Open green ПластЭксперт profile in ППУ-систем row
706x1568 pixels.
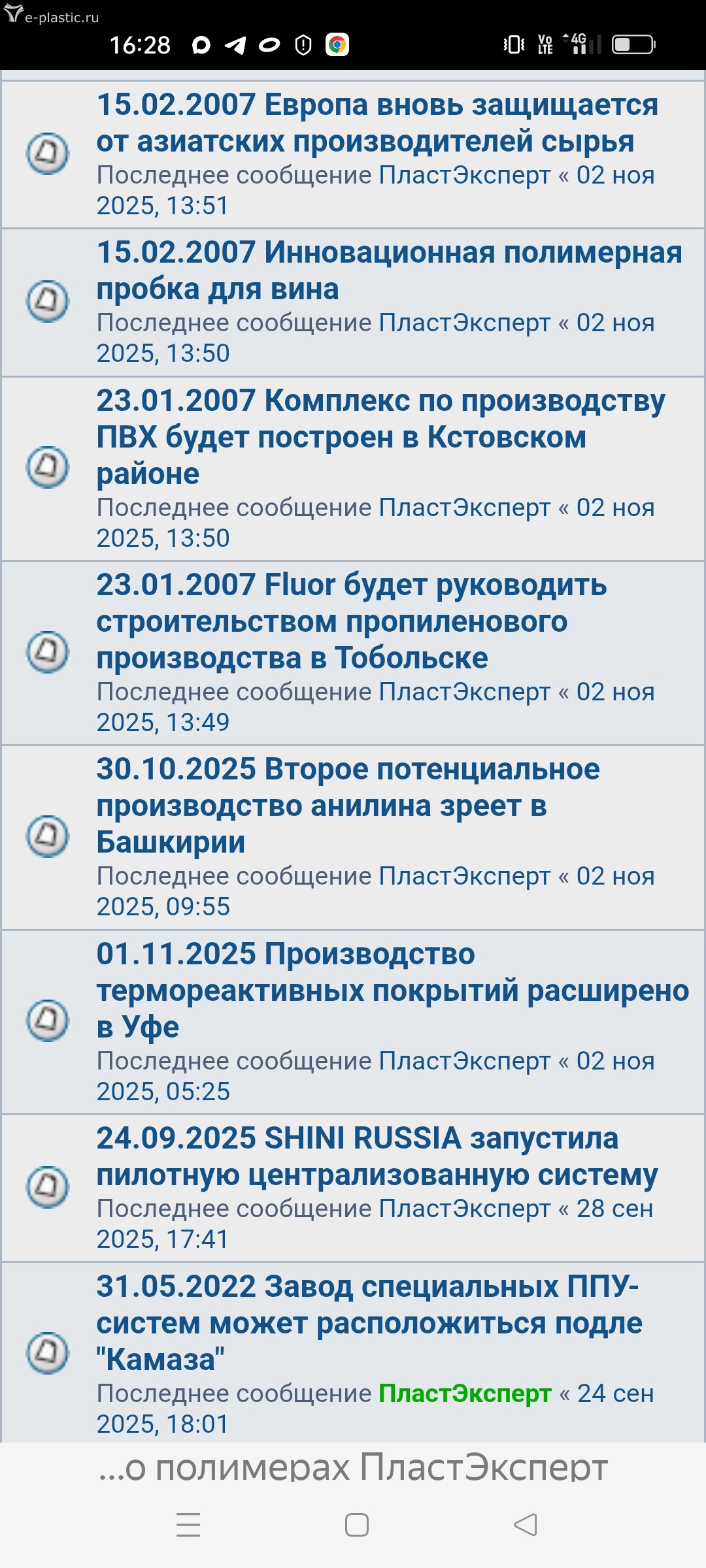click(x=465, y=1394)
